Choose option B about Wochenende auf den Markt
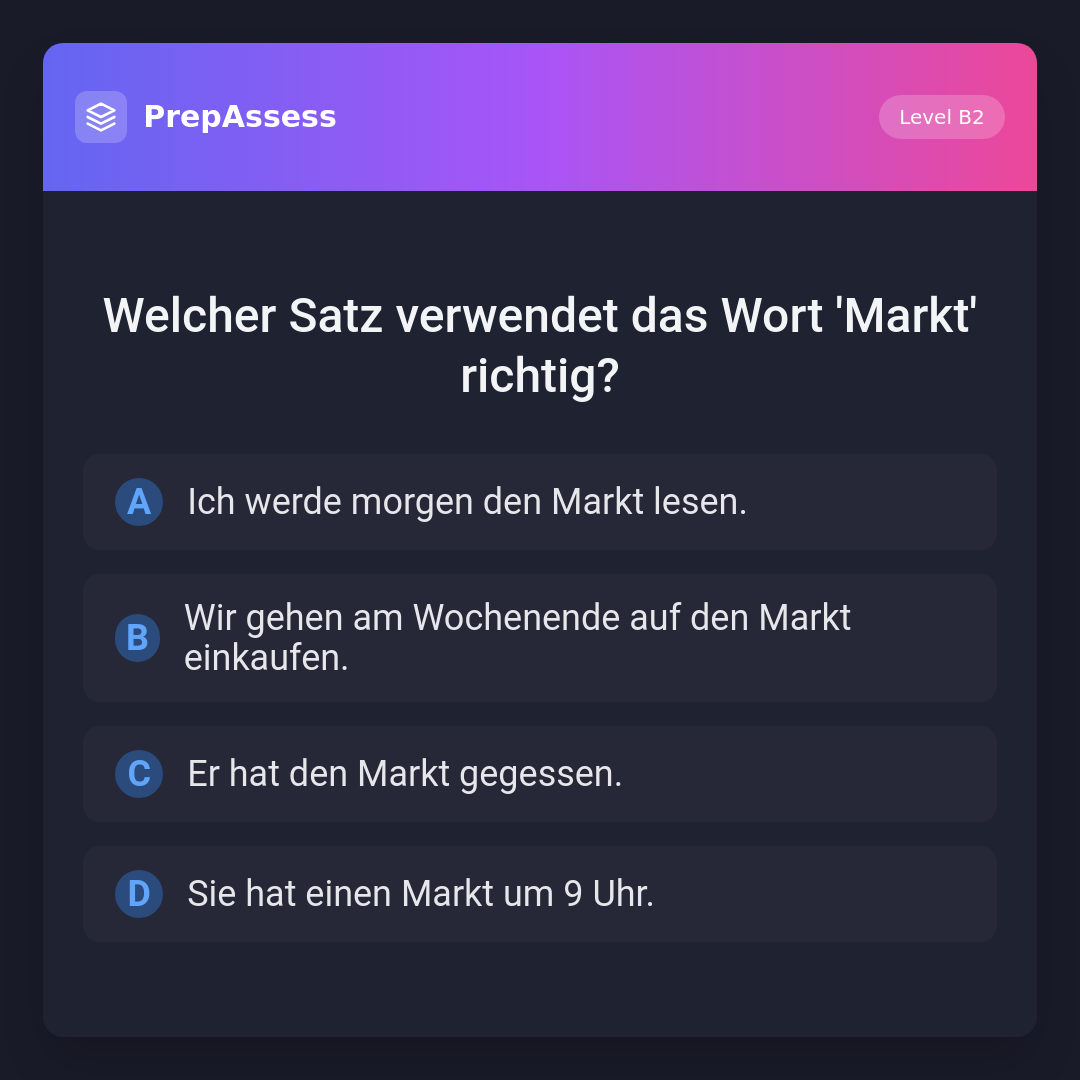 point(540,638)
